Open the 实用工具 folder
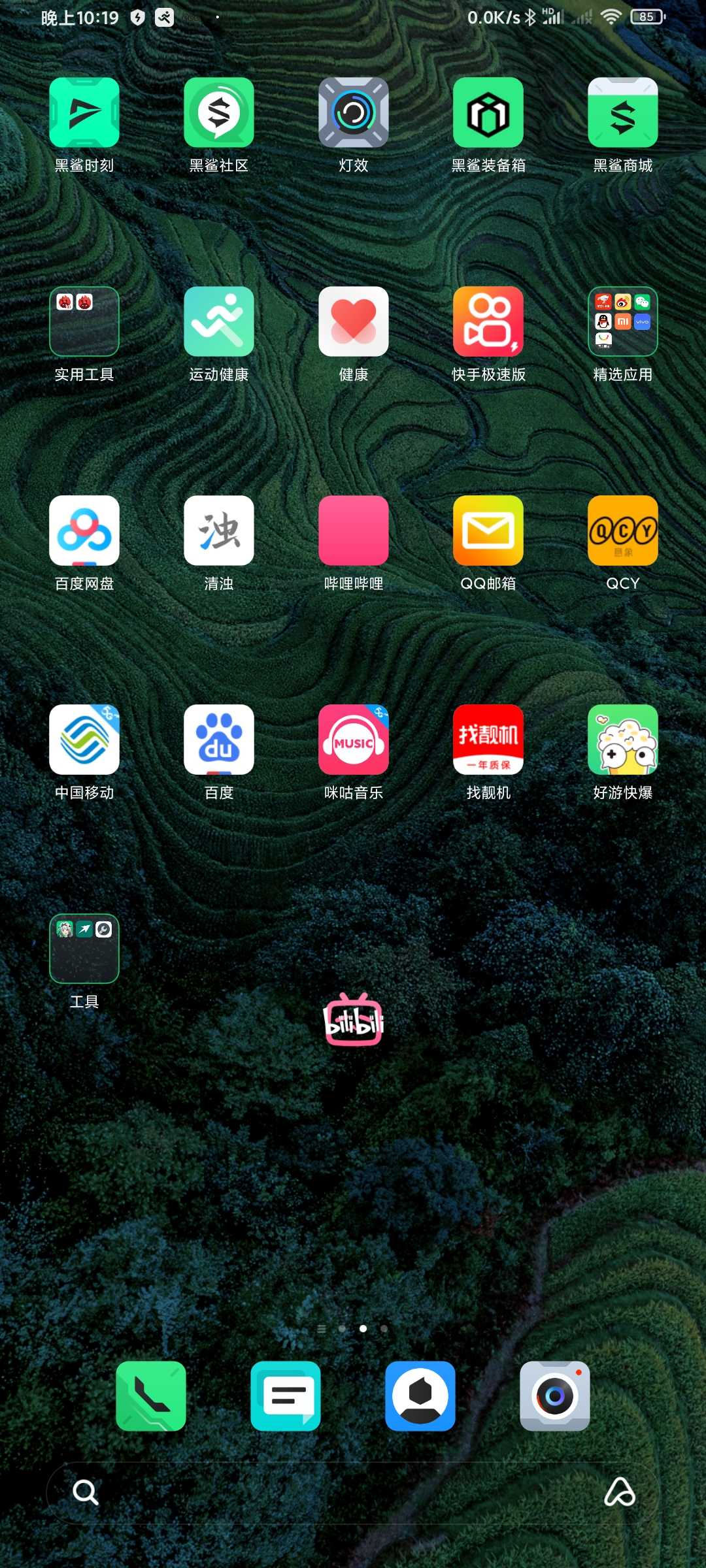Image resolution: width=706 pixels, height=1568 pixels. coord(84,321)
